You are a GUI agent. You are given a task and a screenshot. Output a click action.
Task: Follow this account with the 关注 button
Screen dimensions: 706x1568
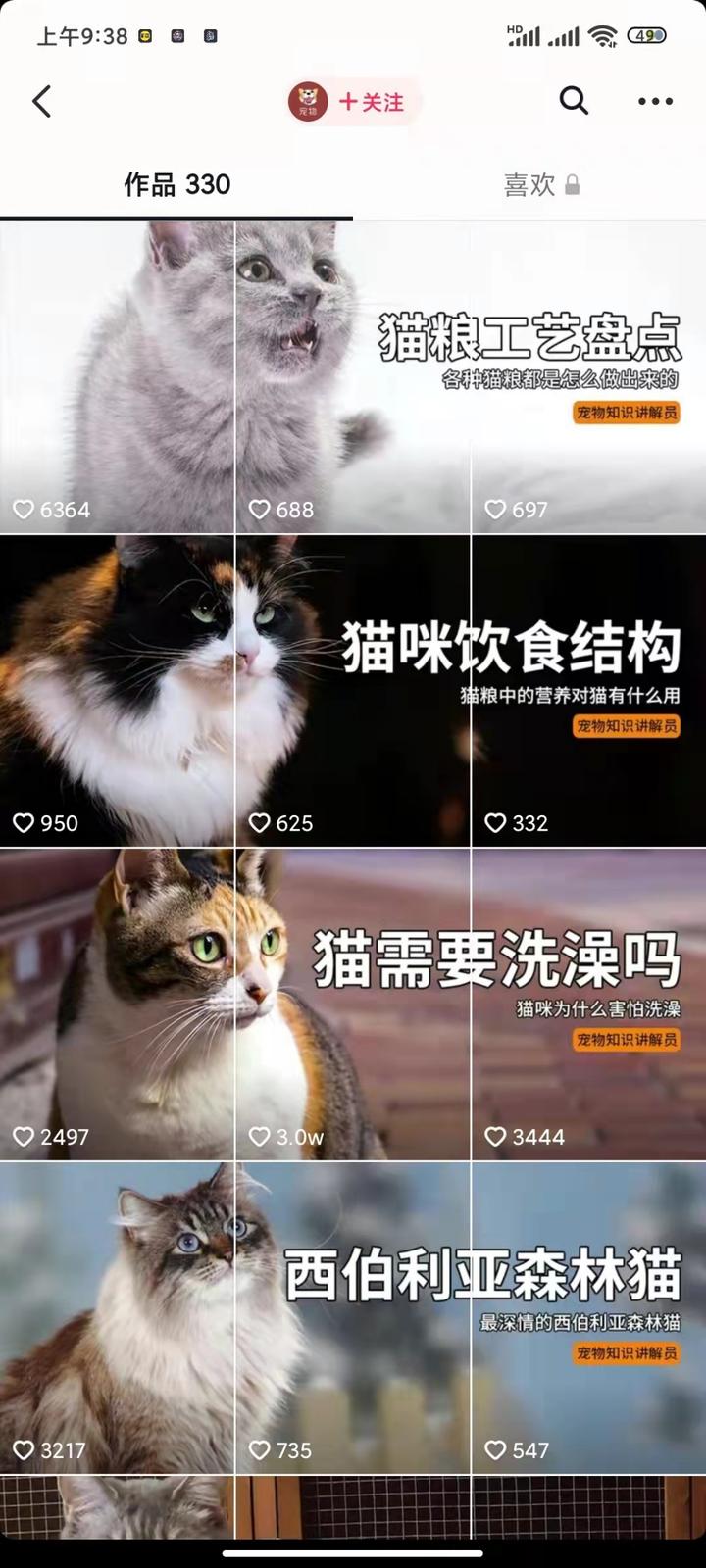[370, 102]
